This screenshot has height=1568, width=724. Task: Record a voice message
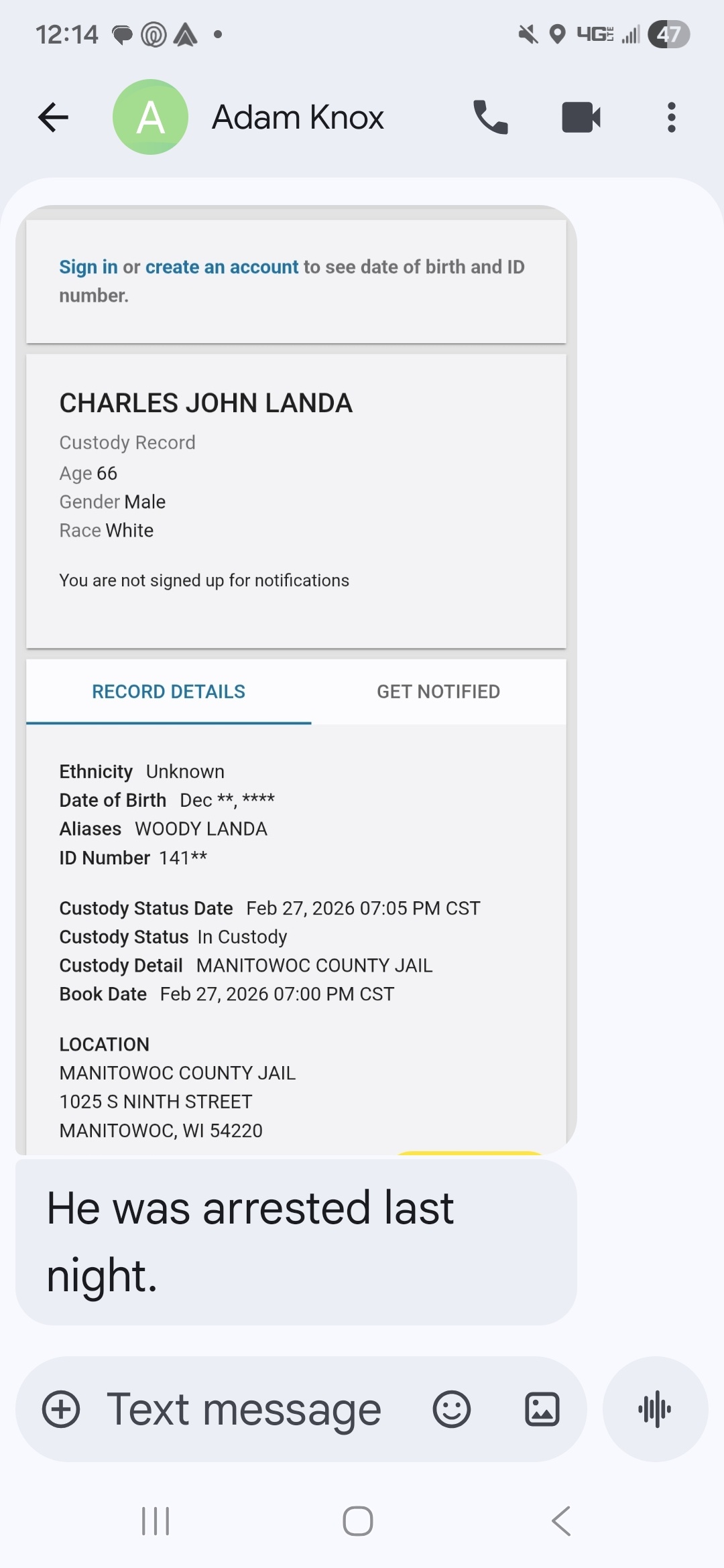(x=655, y=1409)
